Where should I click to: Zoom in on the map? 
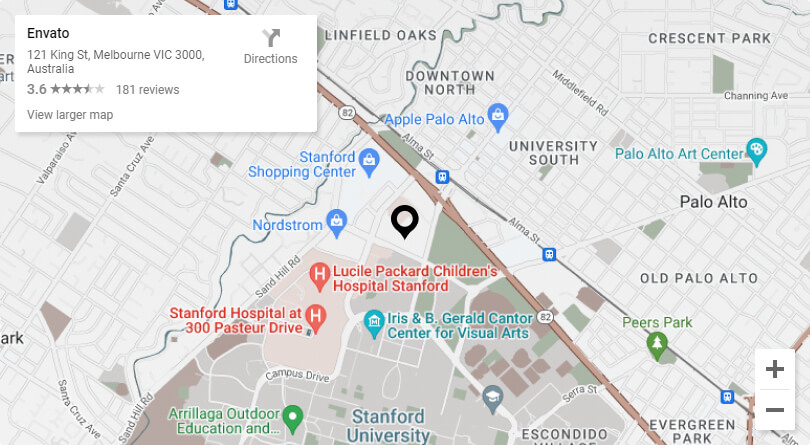click(x=774, y=369)
